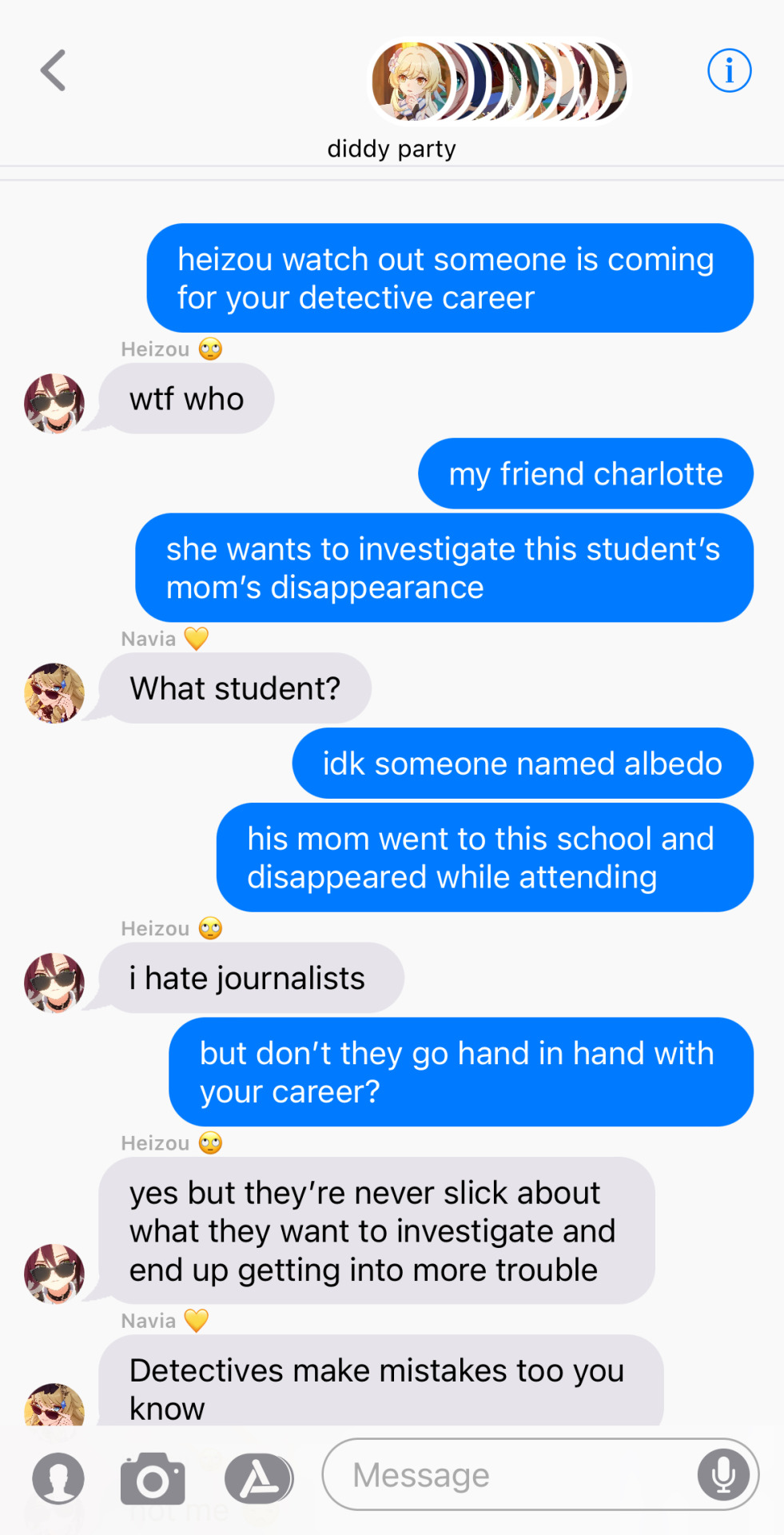Open the diddy party group avatars
The width and height of the screenshot is (784, 1535).
point(498,82)
